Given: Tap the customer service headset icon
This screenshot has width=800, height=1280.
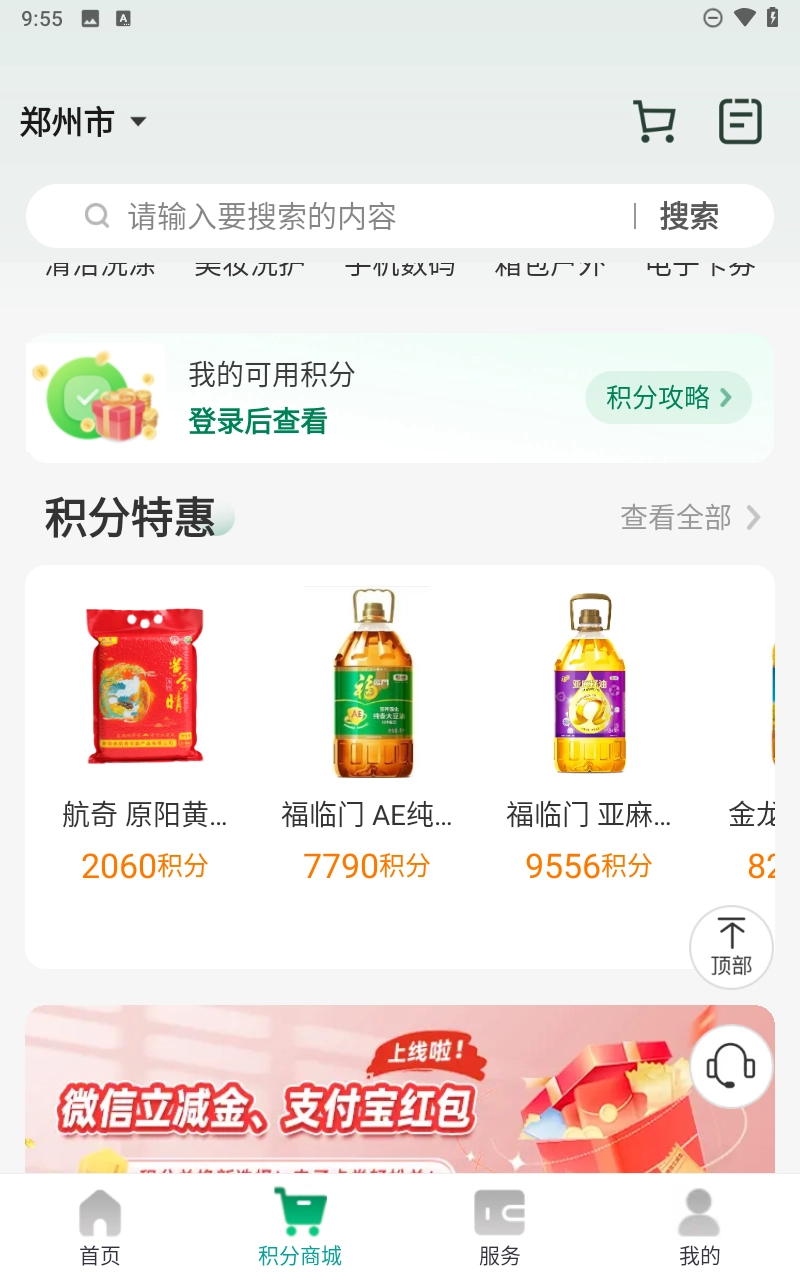Looking at the screenshot, I should [x=730, y=1065].
